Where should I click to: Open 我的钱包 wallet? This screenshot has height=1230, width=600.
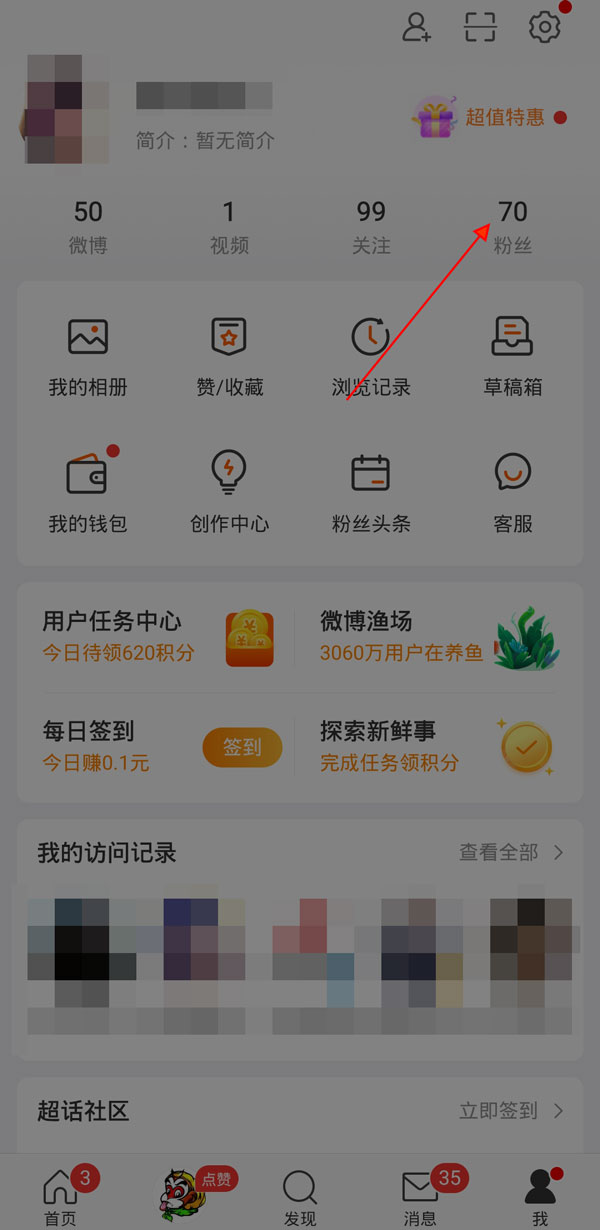tap(88, 492)
